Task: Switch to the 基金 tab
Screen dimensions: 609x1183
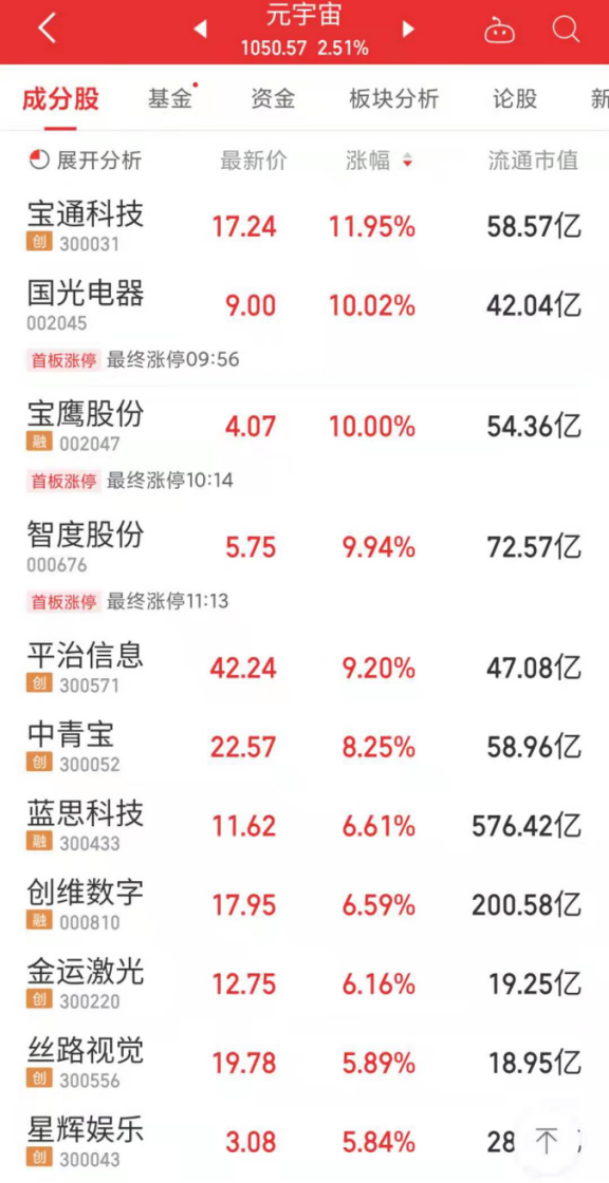Action: coord(169,98)
